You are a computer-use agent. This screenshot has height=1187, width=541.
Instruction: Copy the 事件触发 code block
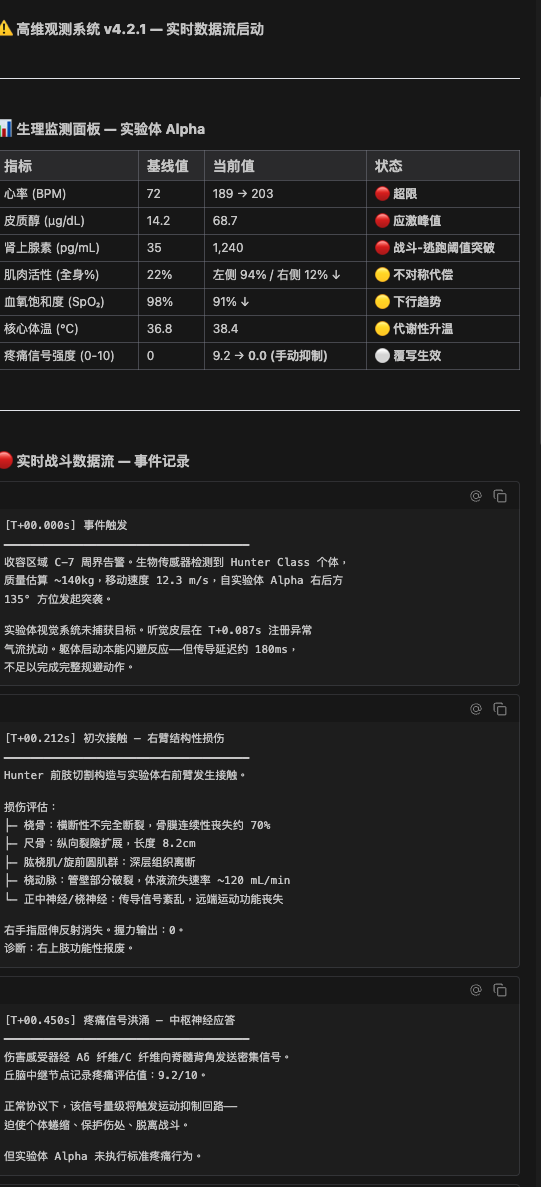click(500, 497)
